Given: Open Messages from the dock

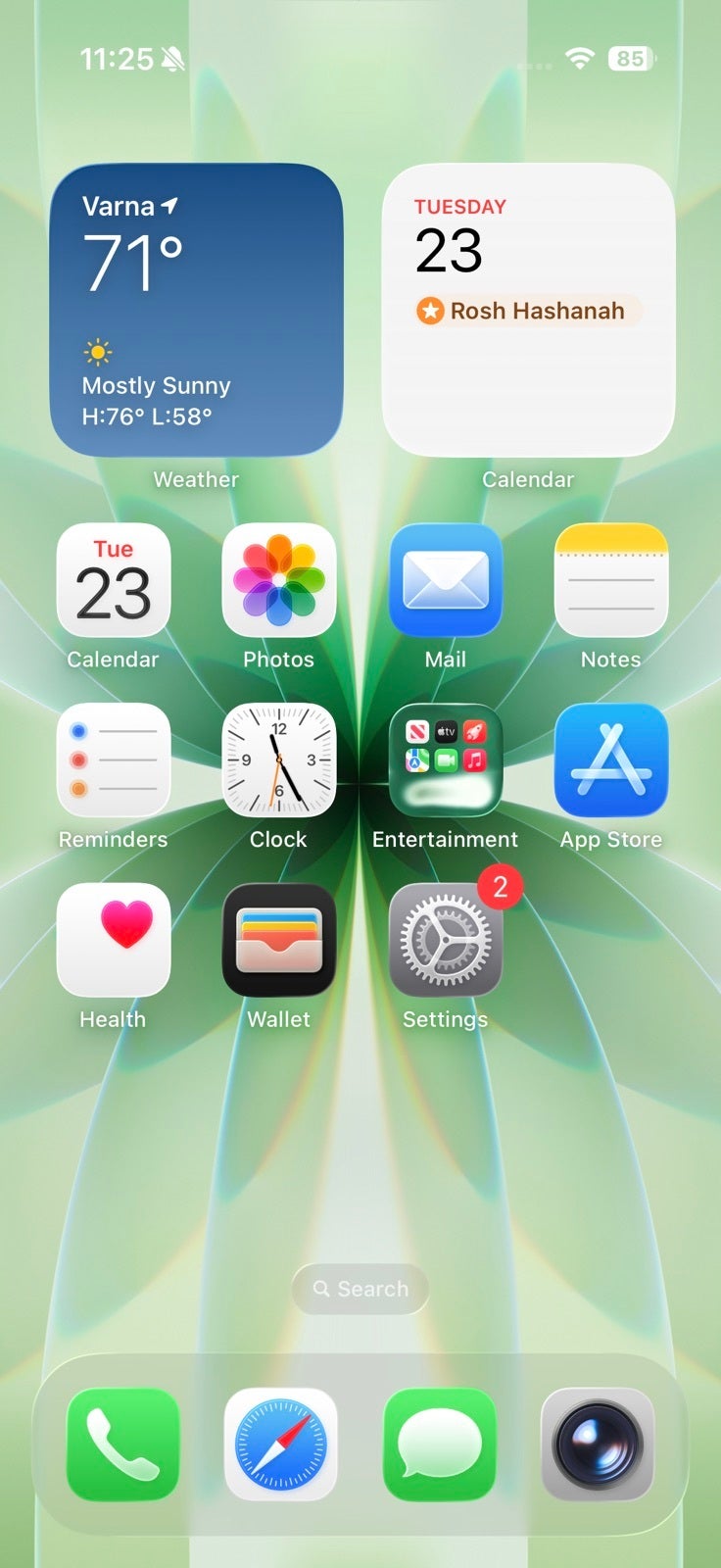Looking at the screenshot, I should click(x=440, y=1445).
